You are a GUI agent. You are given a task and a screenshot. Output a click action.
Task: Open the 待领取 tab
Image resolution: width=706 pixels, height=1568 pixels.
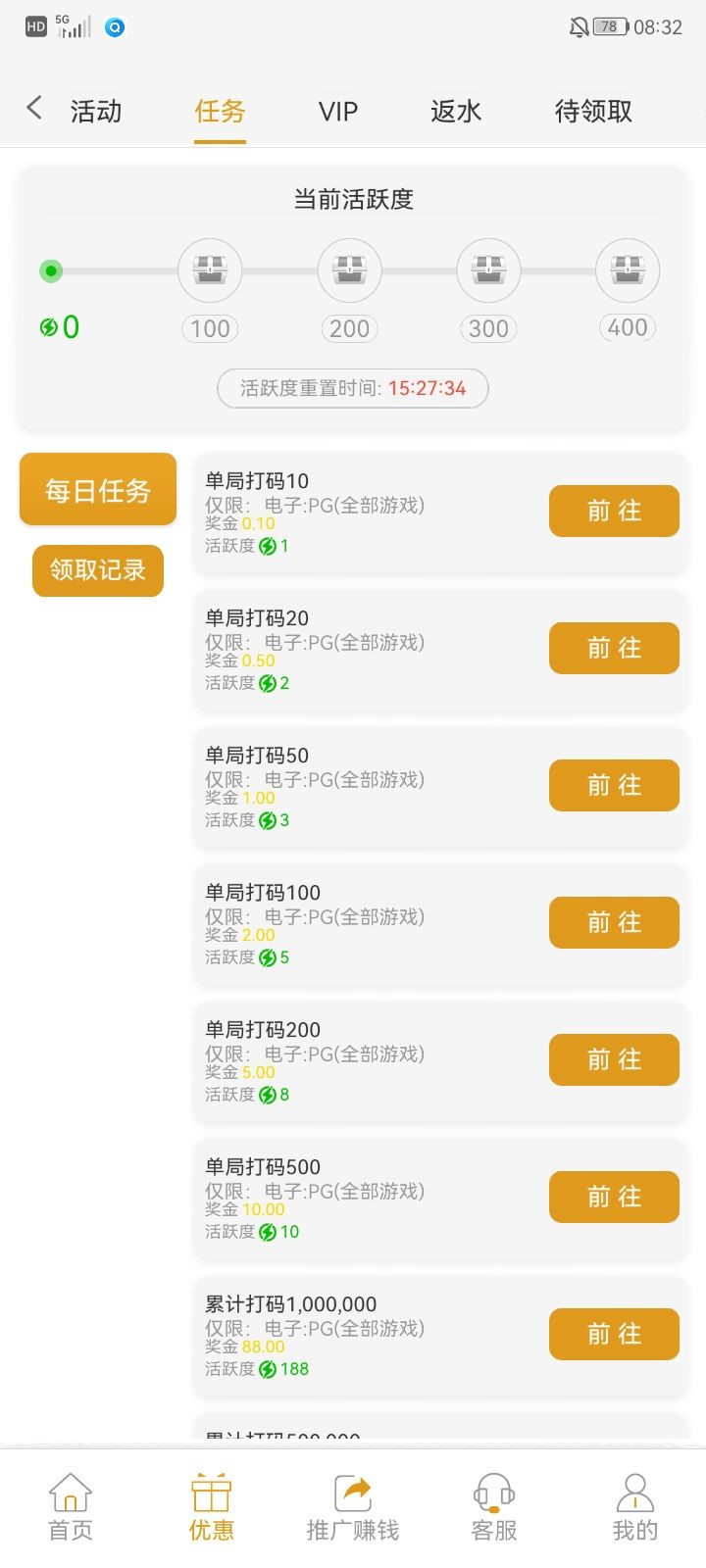pyautogui.click(x=593, y=111)
